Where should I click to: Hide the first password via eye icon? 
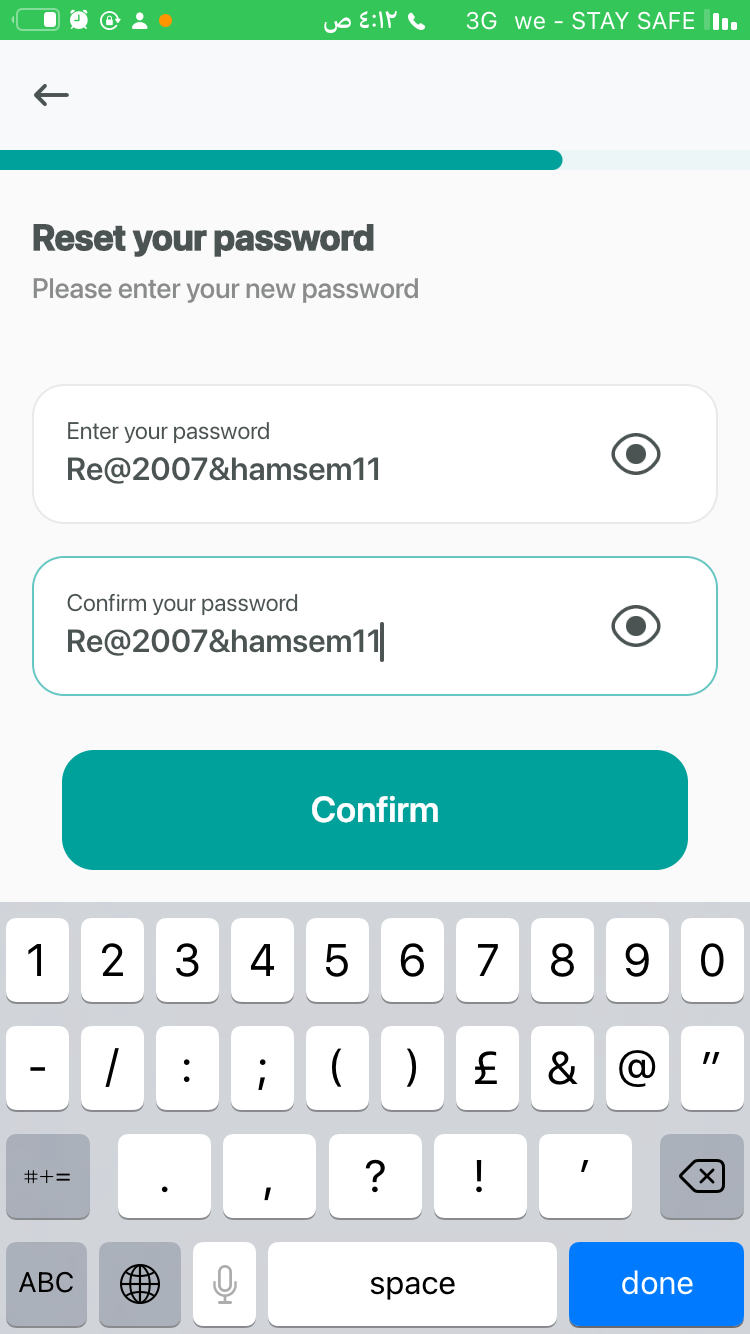click(x=636, y=455)
